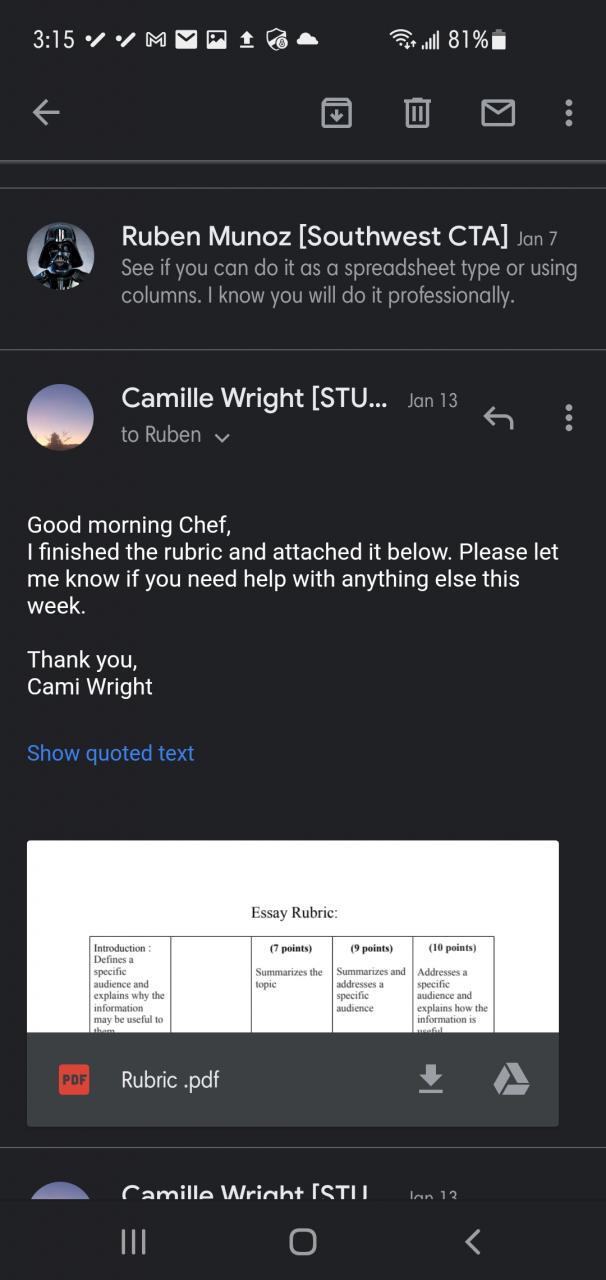Mark the conversation as unread
This screenshot has height=1280, width=606.
497,113
